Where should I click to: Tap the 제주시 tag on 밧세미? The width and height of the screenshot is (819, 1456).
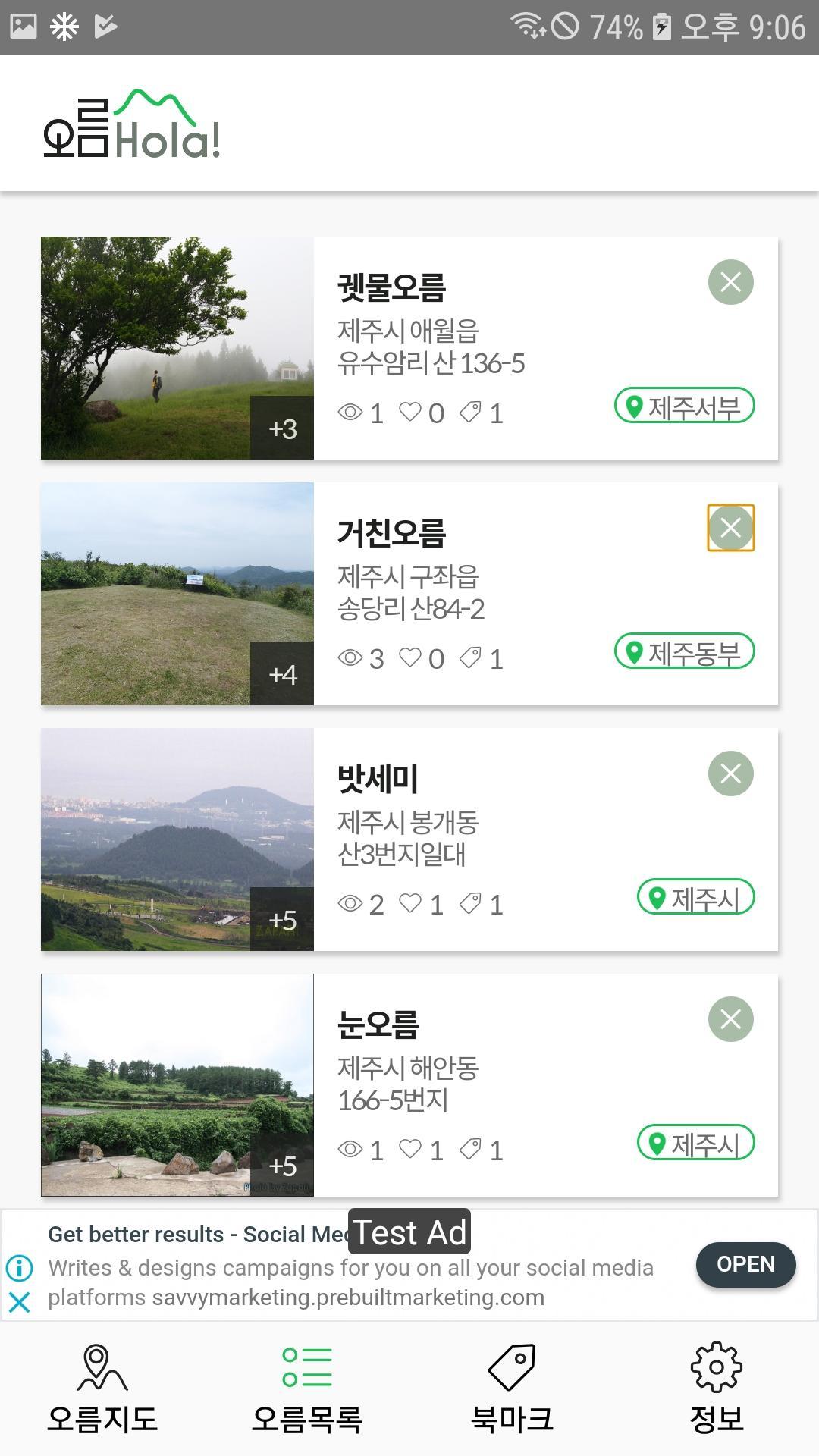point(695,898)
